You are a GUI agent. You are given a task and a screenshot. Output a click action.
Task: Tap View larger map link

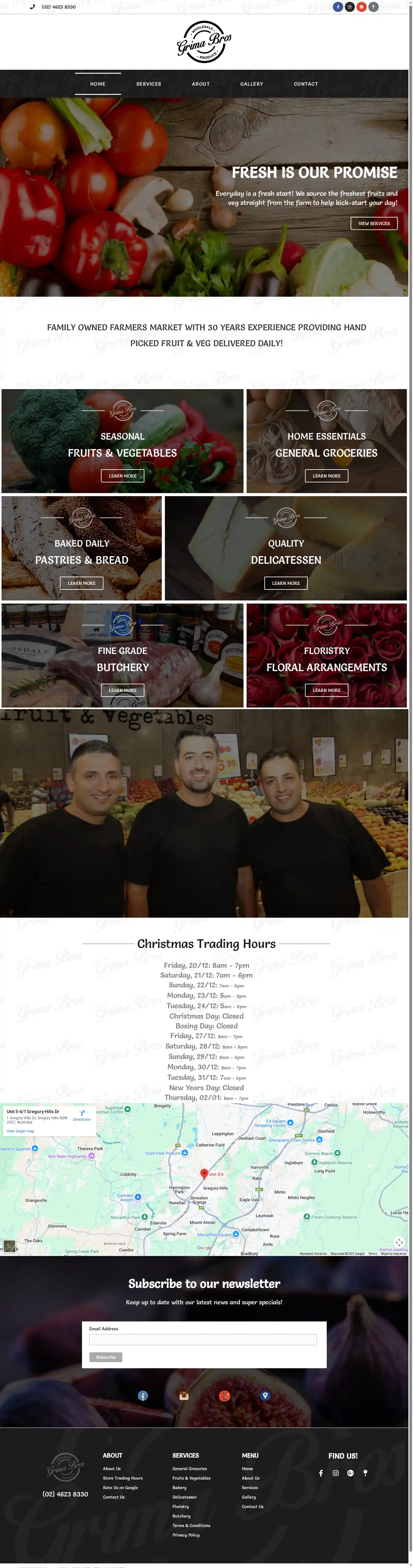click(20, 1131)
